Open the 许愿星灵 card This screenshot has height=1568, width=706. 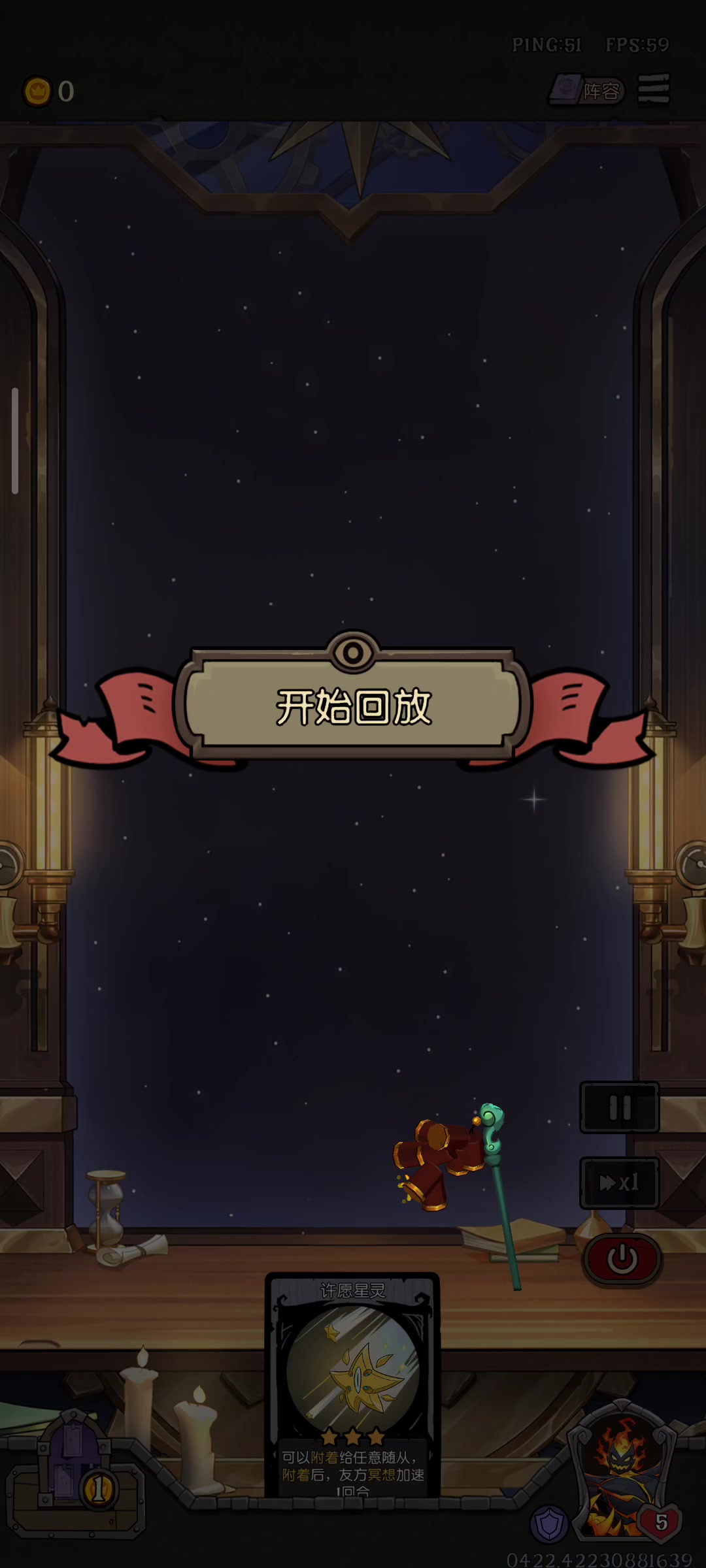pyautogui.click(x=352, y=1386)
